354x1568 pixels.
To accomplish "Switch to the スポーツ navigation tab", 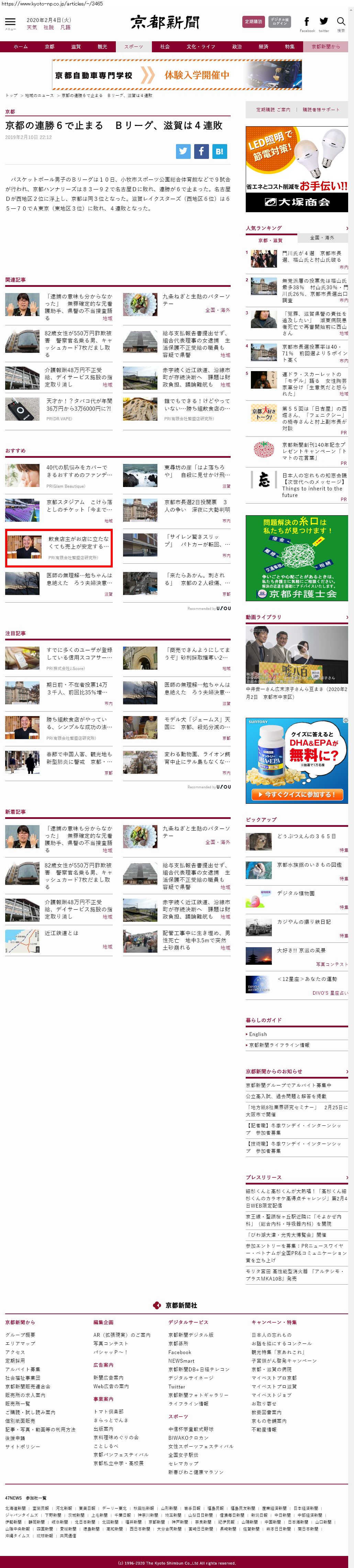I will pyautogui.click(x=134, y=46).
